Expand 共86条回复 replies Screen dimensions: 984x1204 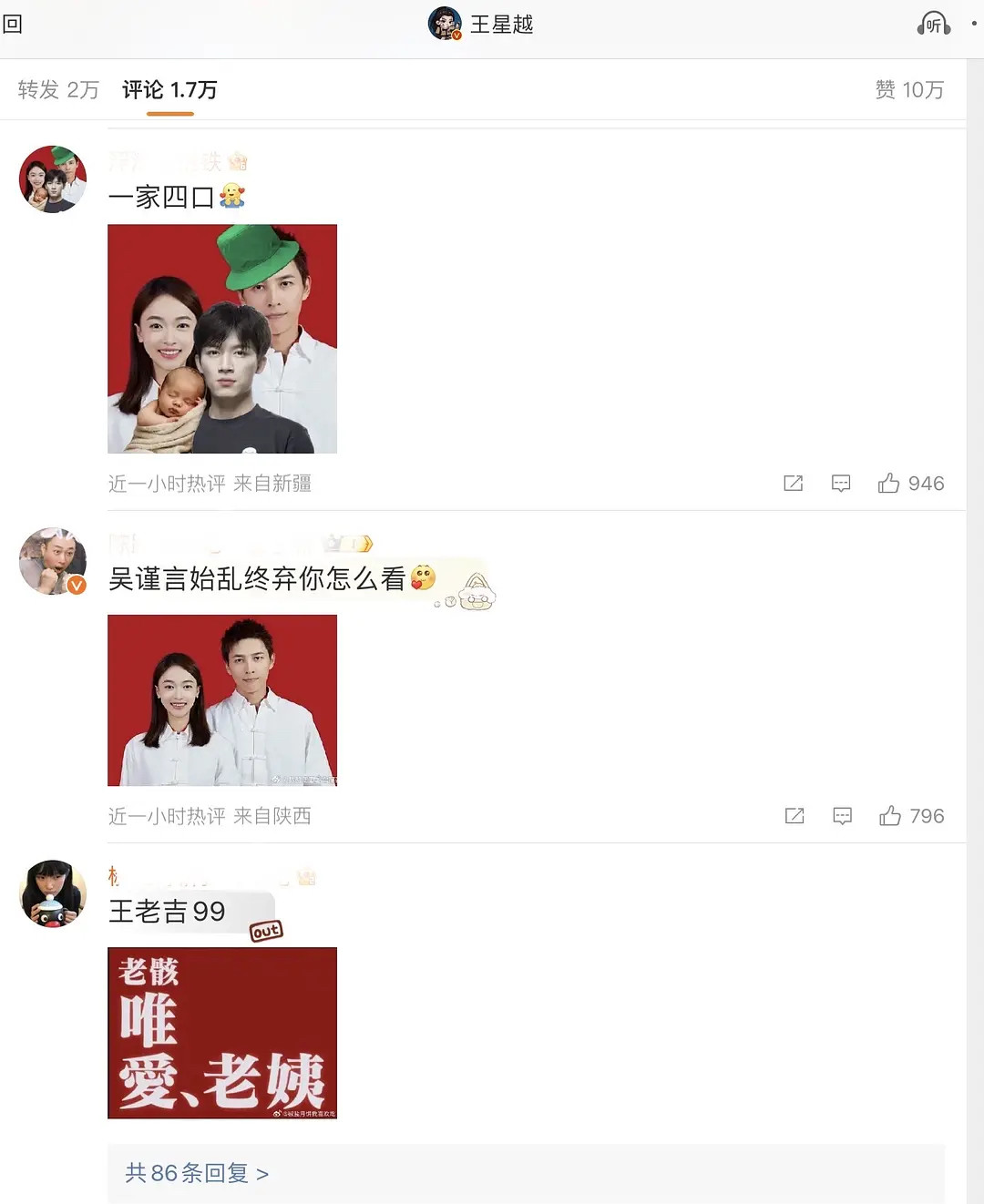[x=197, y=1173]
